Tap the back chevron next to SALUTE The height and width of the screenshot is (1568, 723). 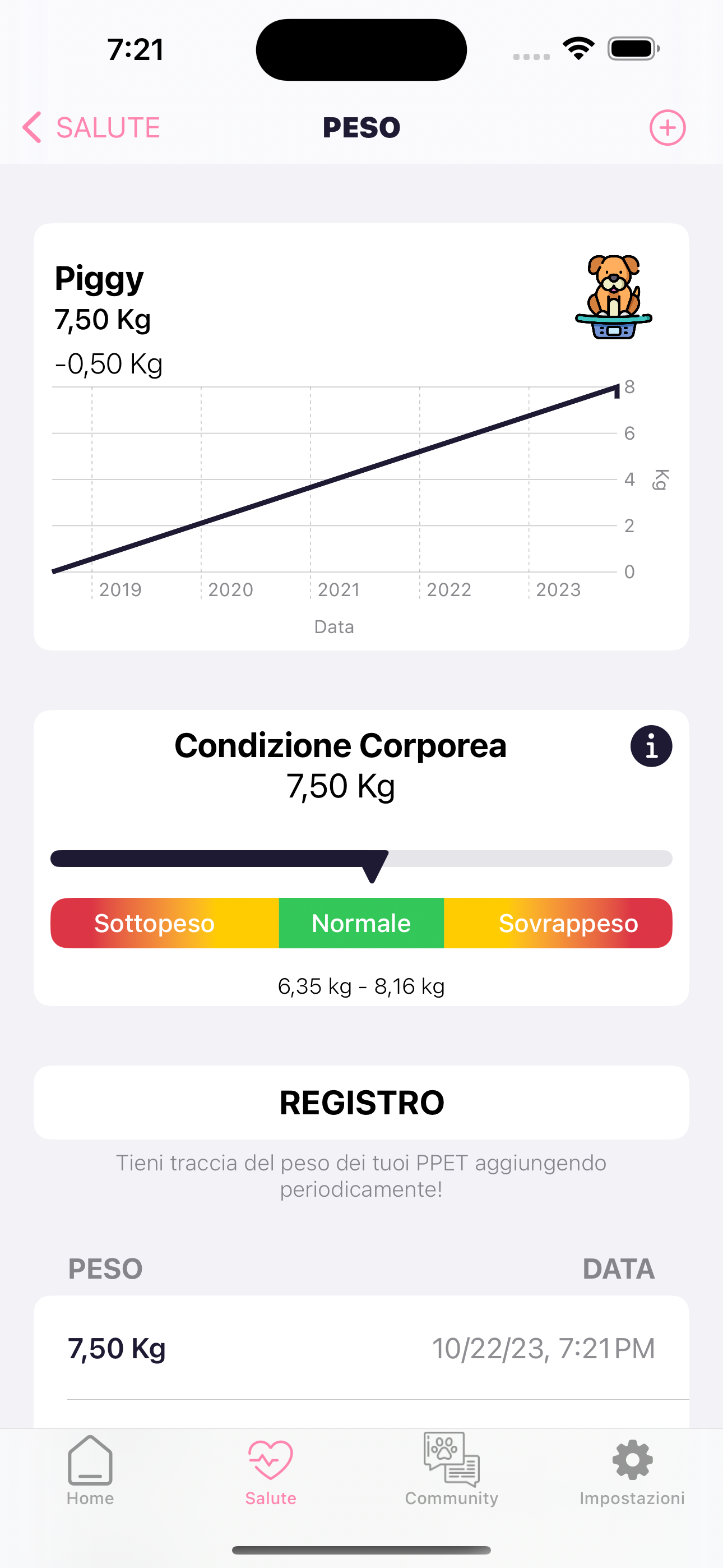click(33, 128)
